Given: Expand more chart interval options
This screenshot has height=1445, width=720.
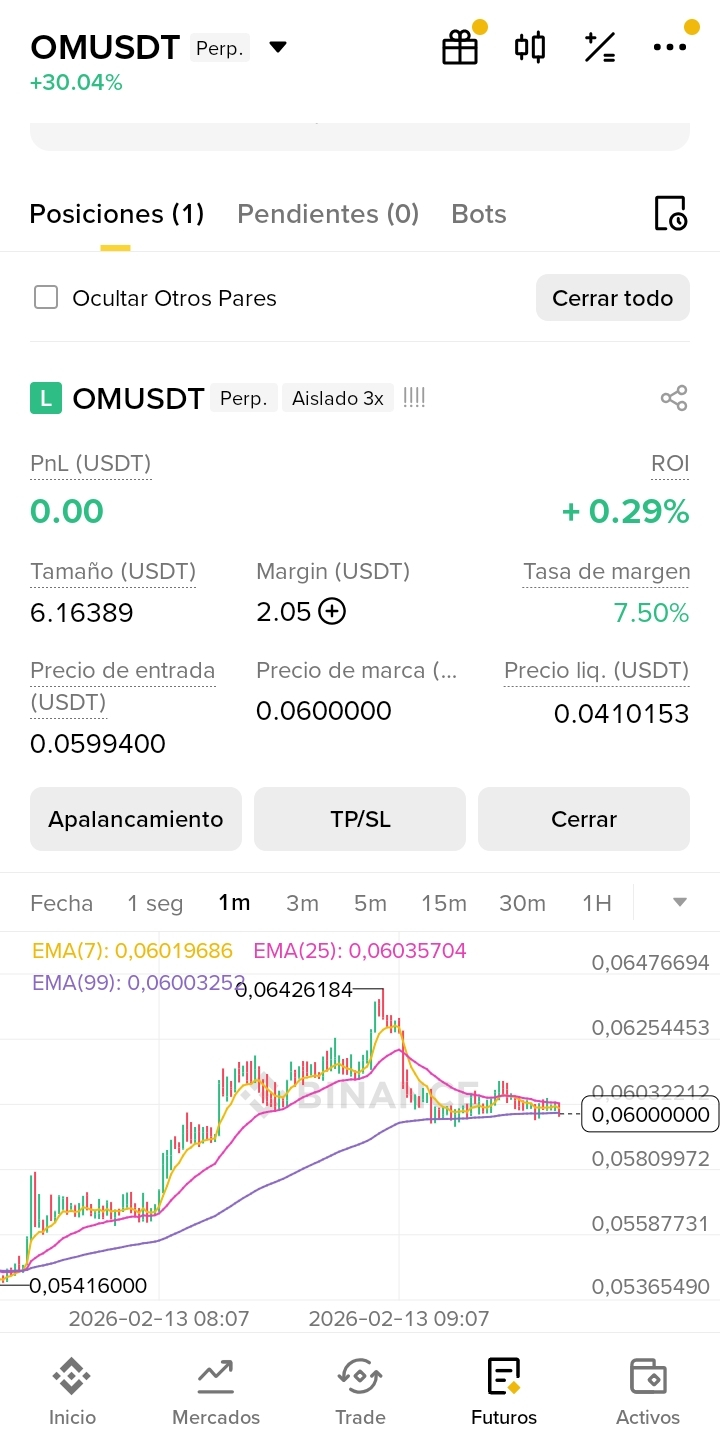Looking at the screenshot, I should [680, 902].
